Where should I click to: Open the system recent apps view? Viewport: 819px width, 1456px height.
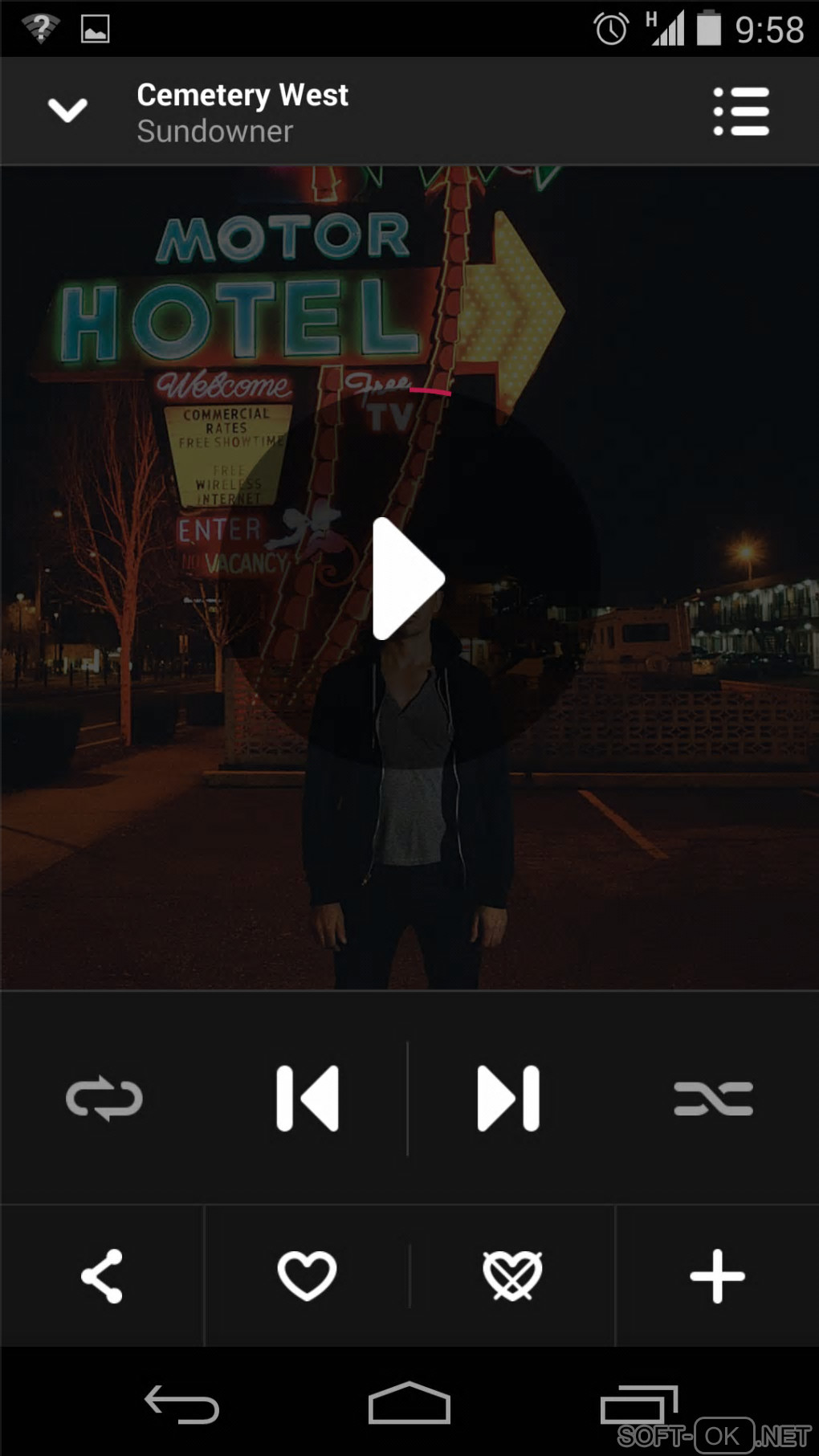pyautogui.click(x=639, y=1405)
